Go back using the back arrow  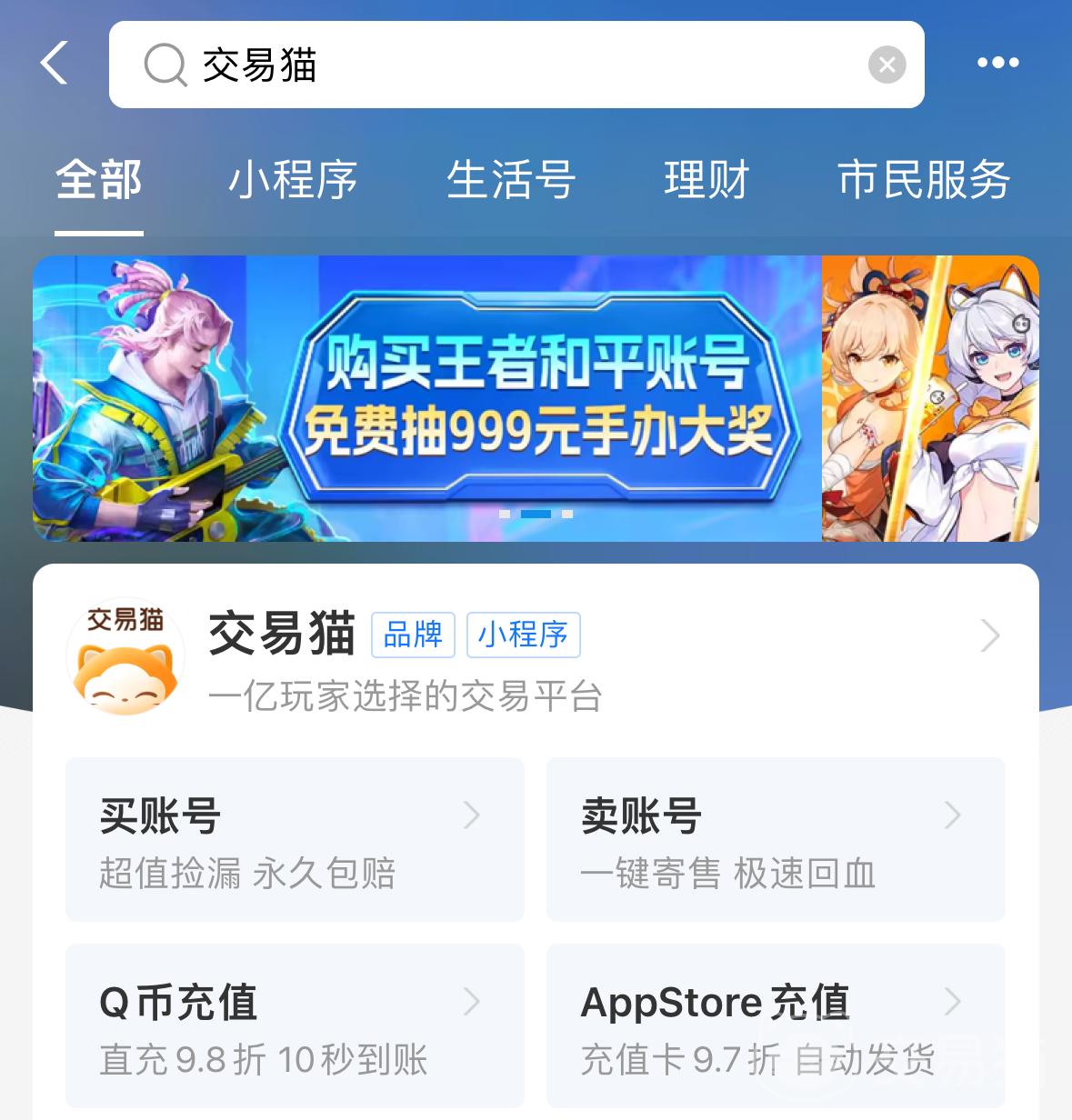click(55, 64)
